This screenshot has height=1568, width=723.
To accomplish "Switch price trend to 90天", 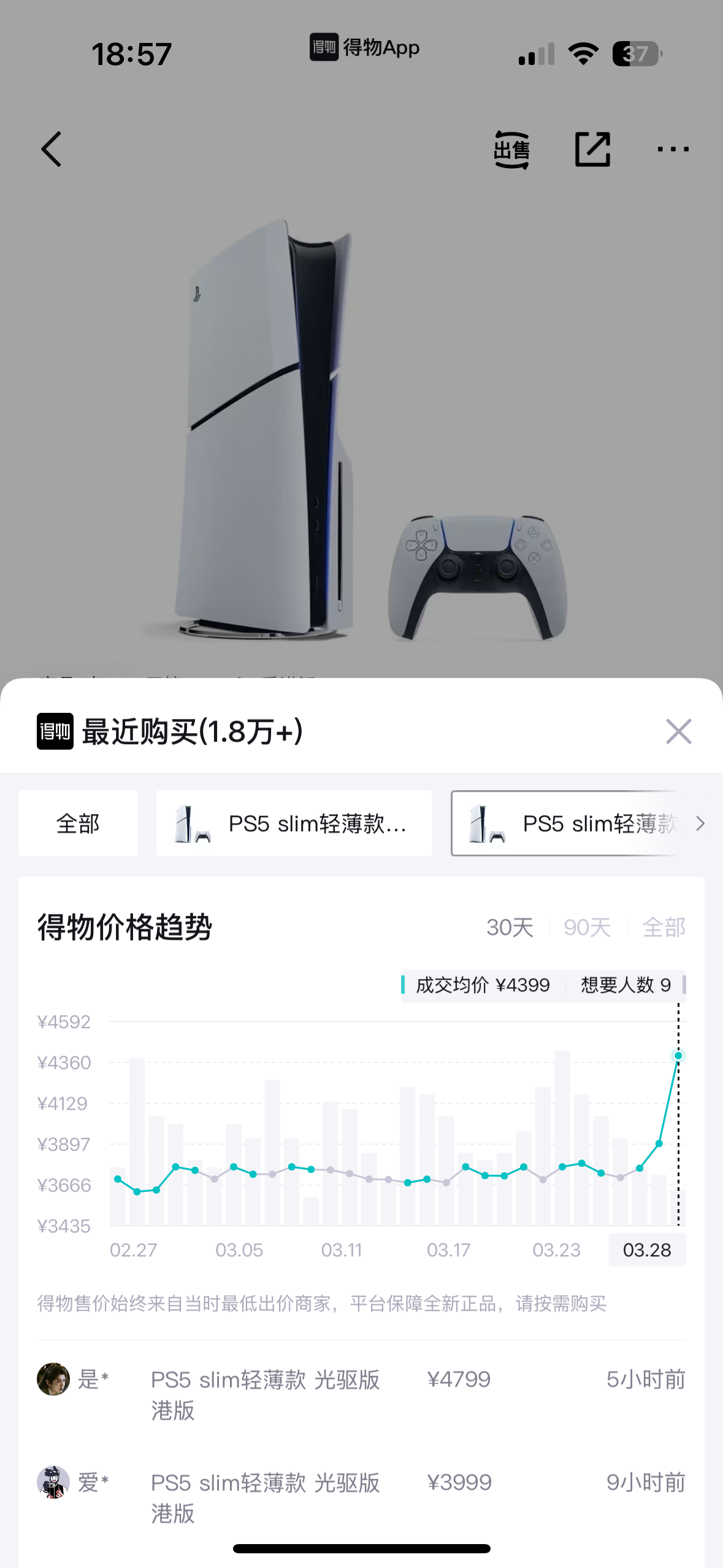I will pyautogui.click(x=587, y=927).
